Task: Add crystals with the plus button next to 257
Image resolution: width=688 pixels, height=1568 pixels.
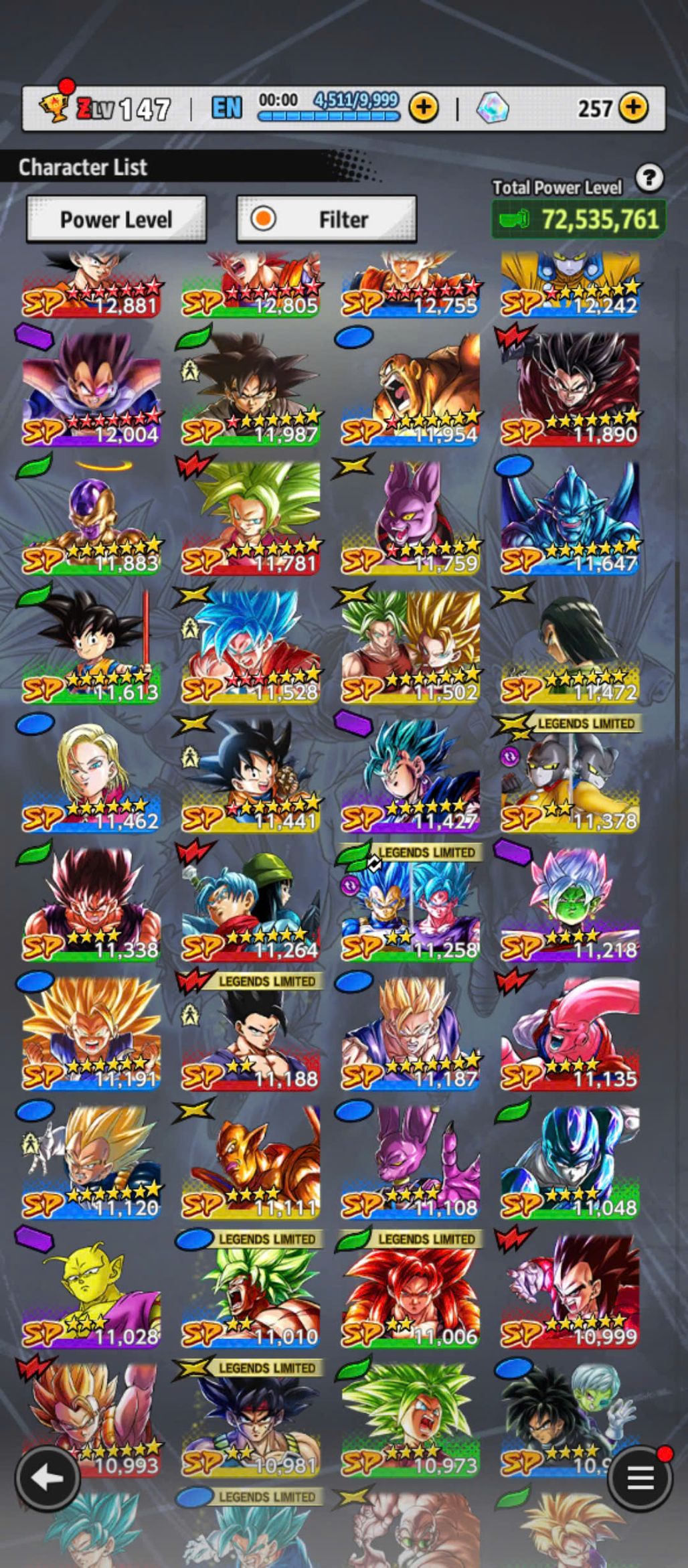Action: point(633,108)
